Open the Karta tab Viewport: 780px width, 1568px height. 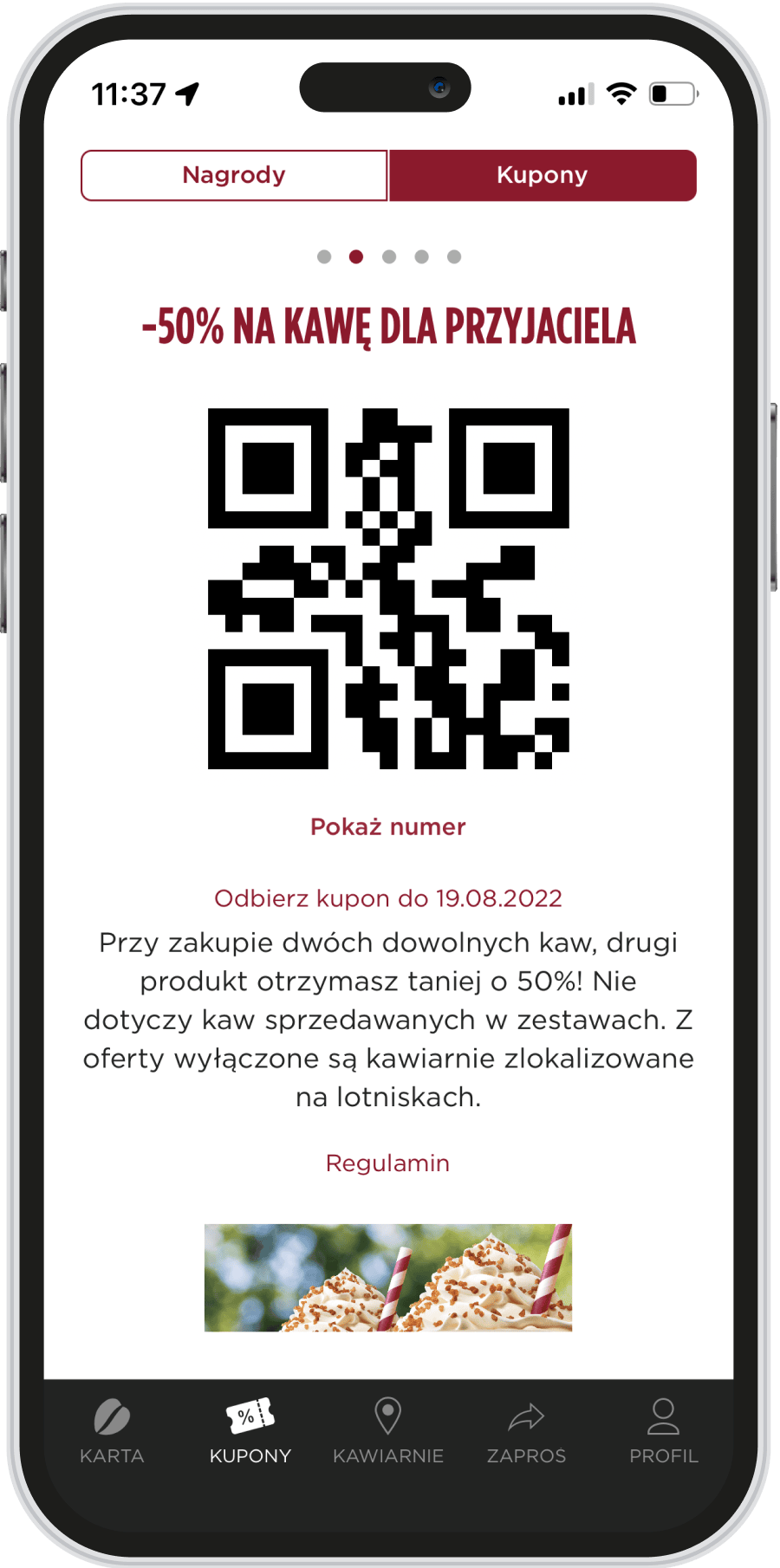pyautogui.click(x=112, y=1430)
